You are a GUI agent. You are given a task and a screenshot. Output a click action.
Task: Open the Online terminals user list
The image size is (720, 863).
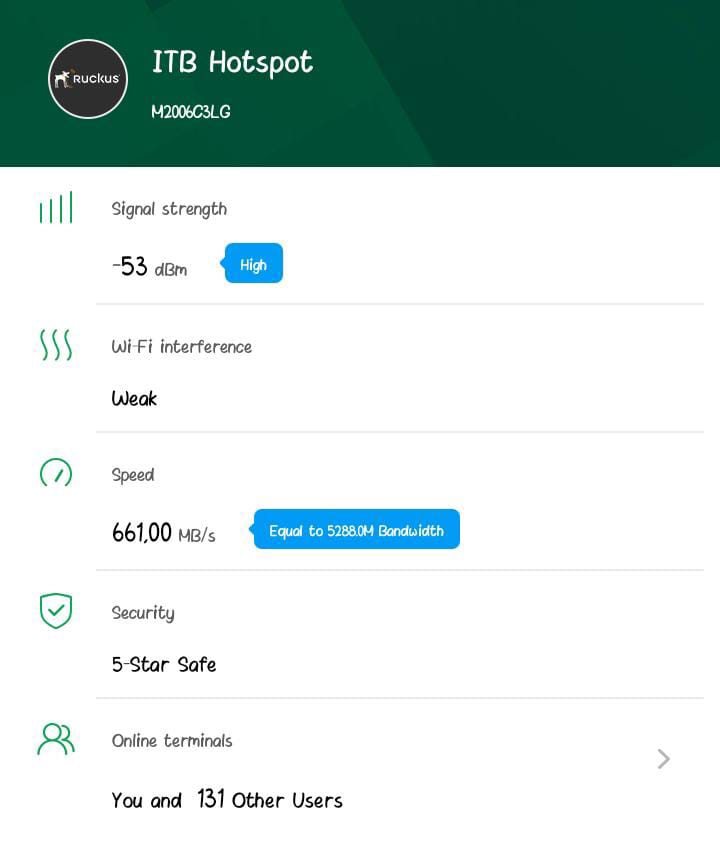coord(663,760)
